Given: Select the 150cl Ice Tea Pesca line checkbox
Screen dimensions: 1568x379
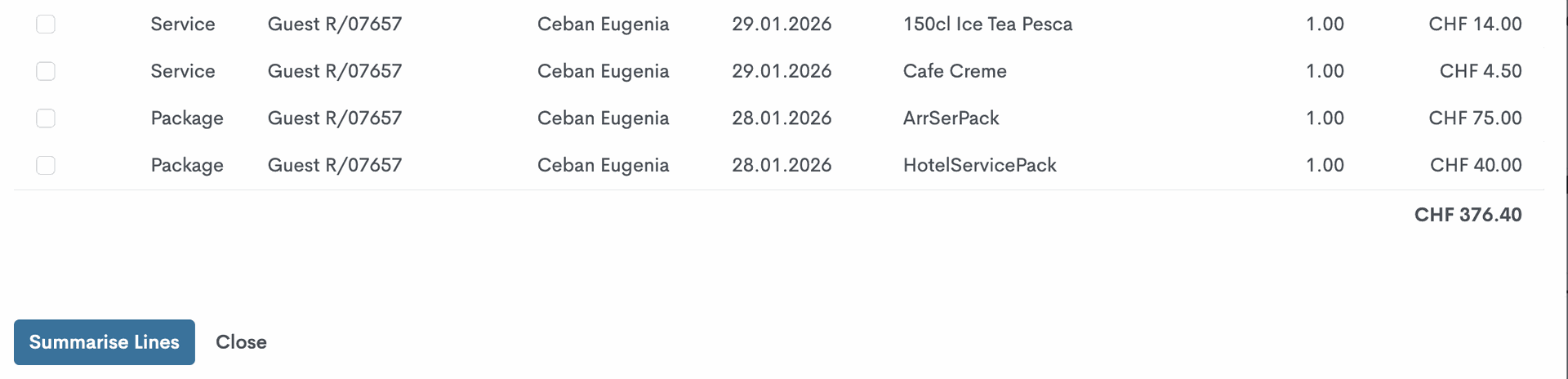Looking at the screenshot, I should pyautogui.click(x=46, y=25).
